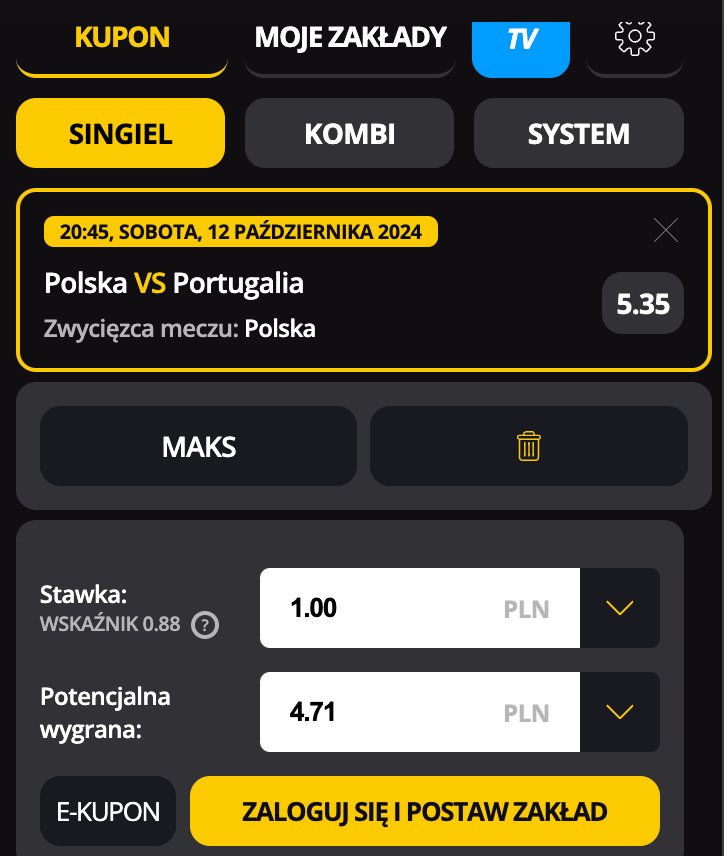Tap the 5.35 odds button
The width and height of the screenshot is (724, 856).
pyautogui.click(x=642, y=303)
